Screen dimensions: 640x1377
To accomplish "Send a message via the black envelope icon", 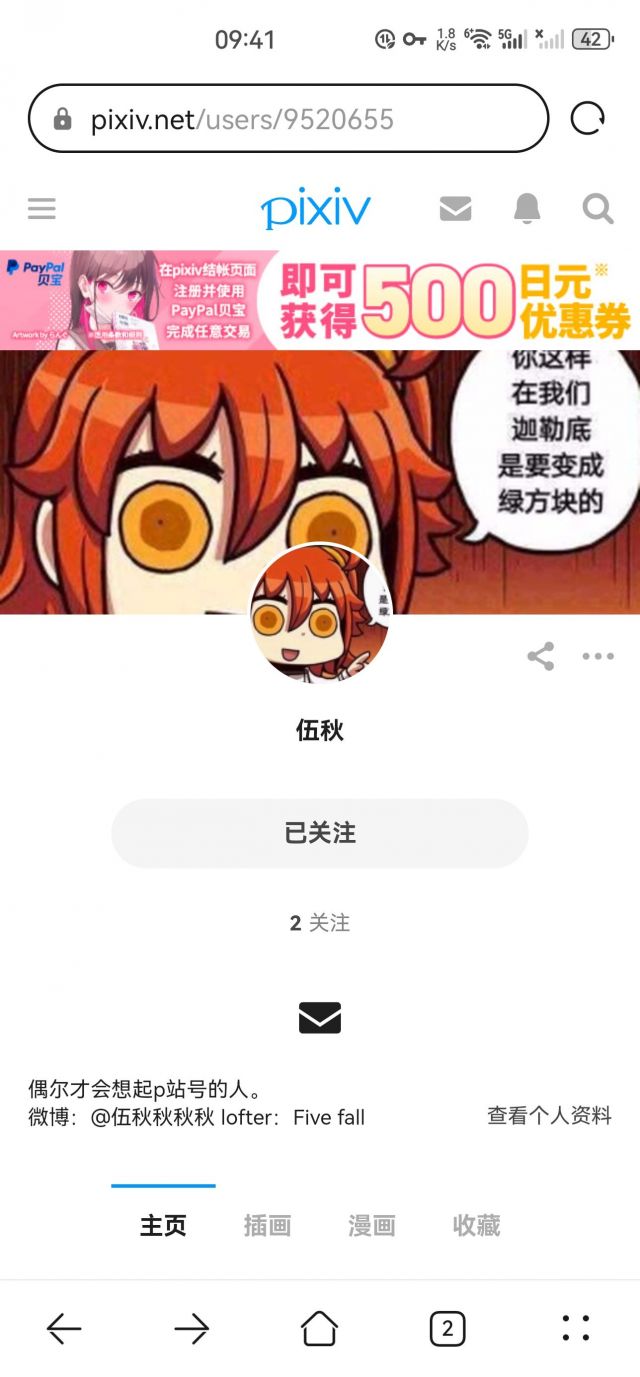I will [x=320, y=1018].
